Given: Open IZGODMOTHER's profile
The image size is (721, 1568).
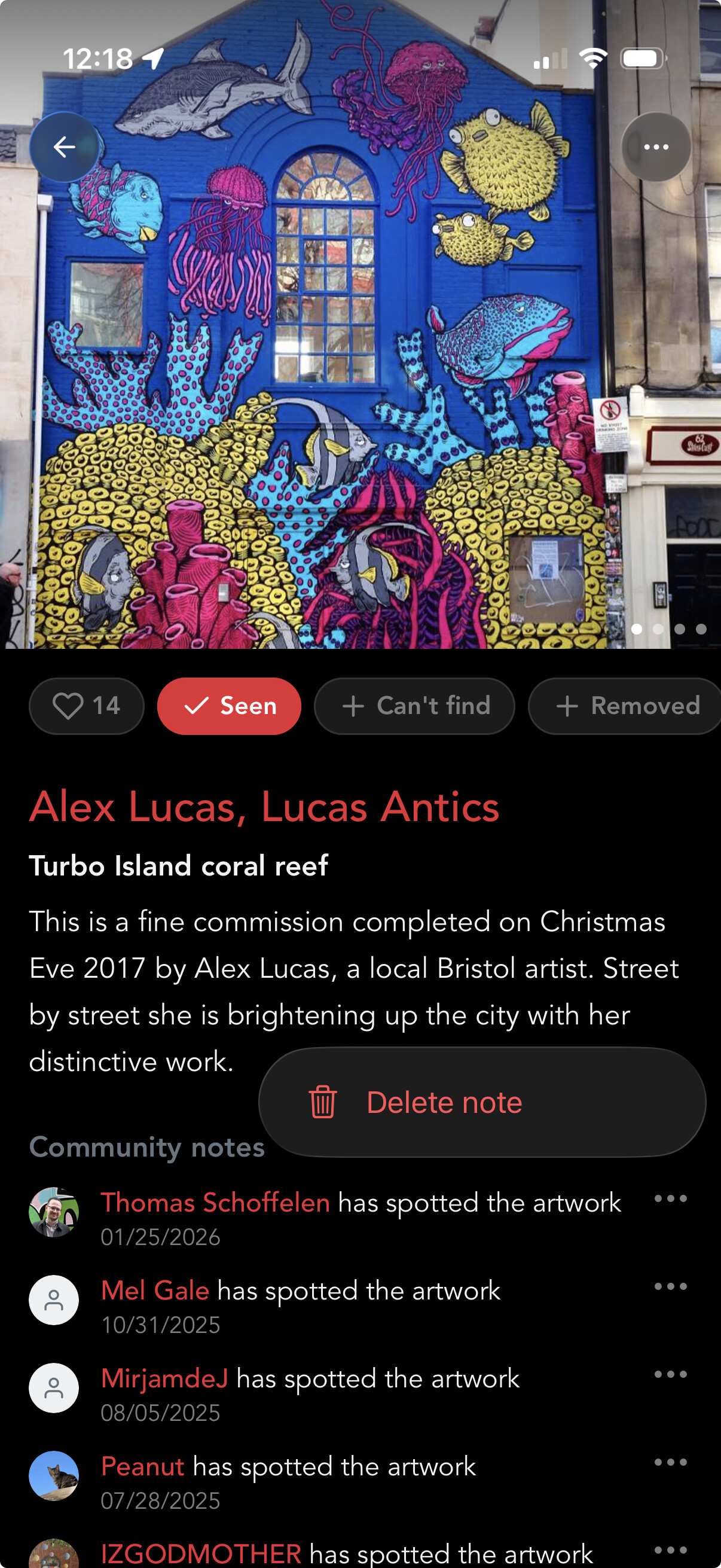Looking at the screenshot, I should [201, 1553].
